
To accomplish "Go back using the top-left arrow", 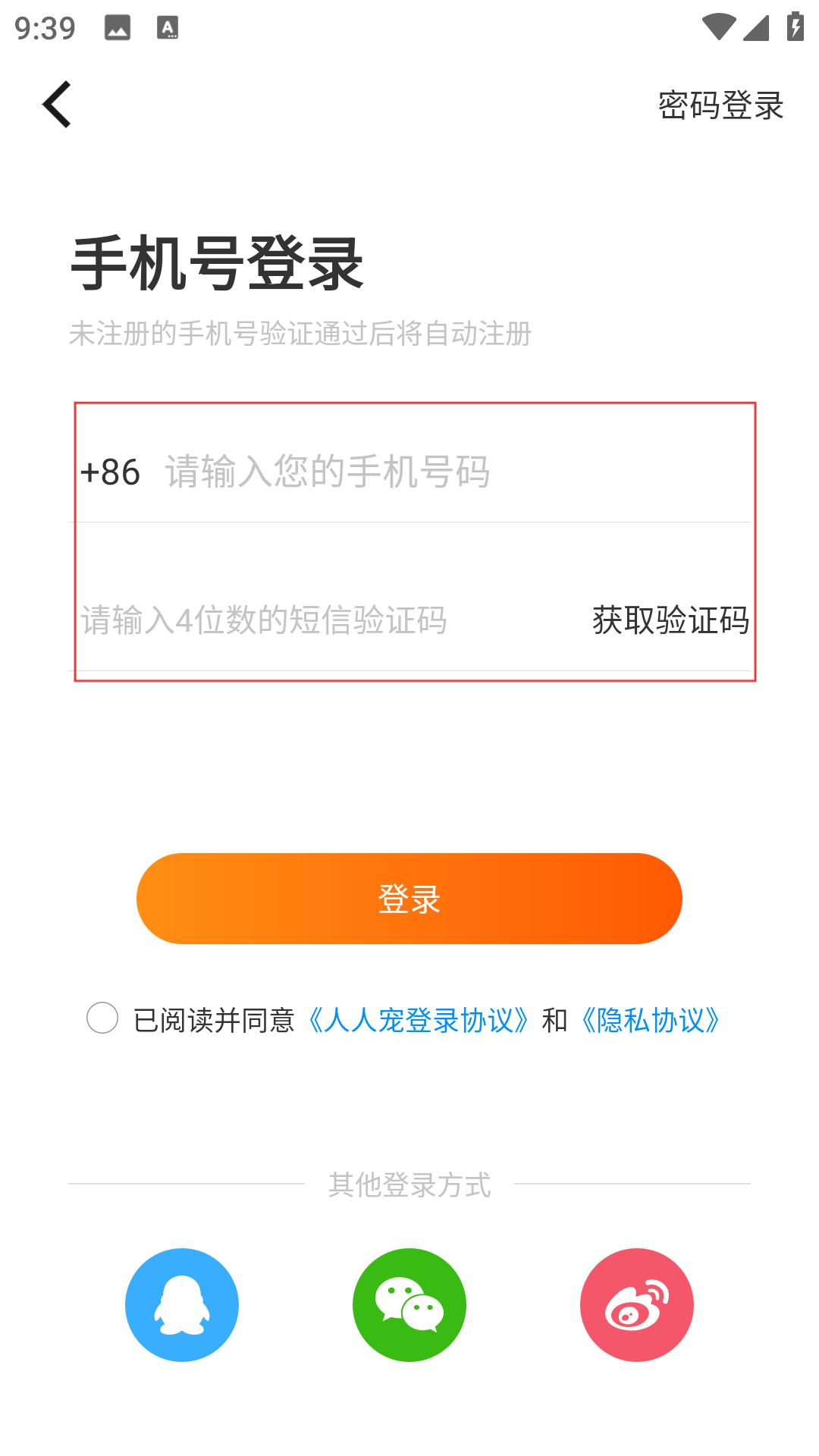I will coord(57,104).
